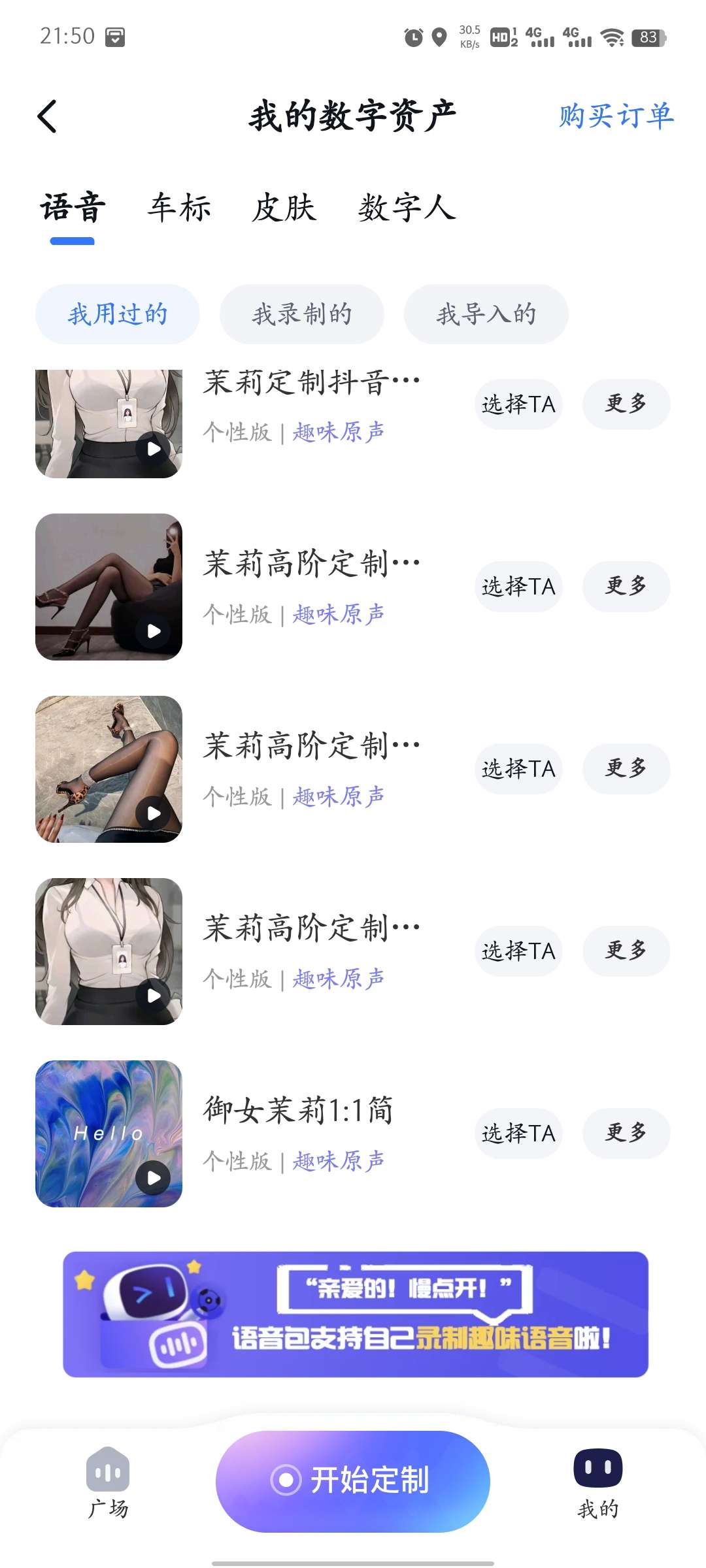
Task: Open 更多 for 茉莉定制抖音 voice
Action: 626,404
